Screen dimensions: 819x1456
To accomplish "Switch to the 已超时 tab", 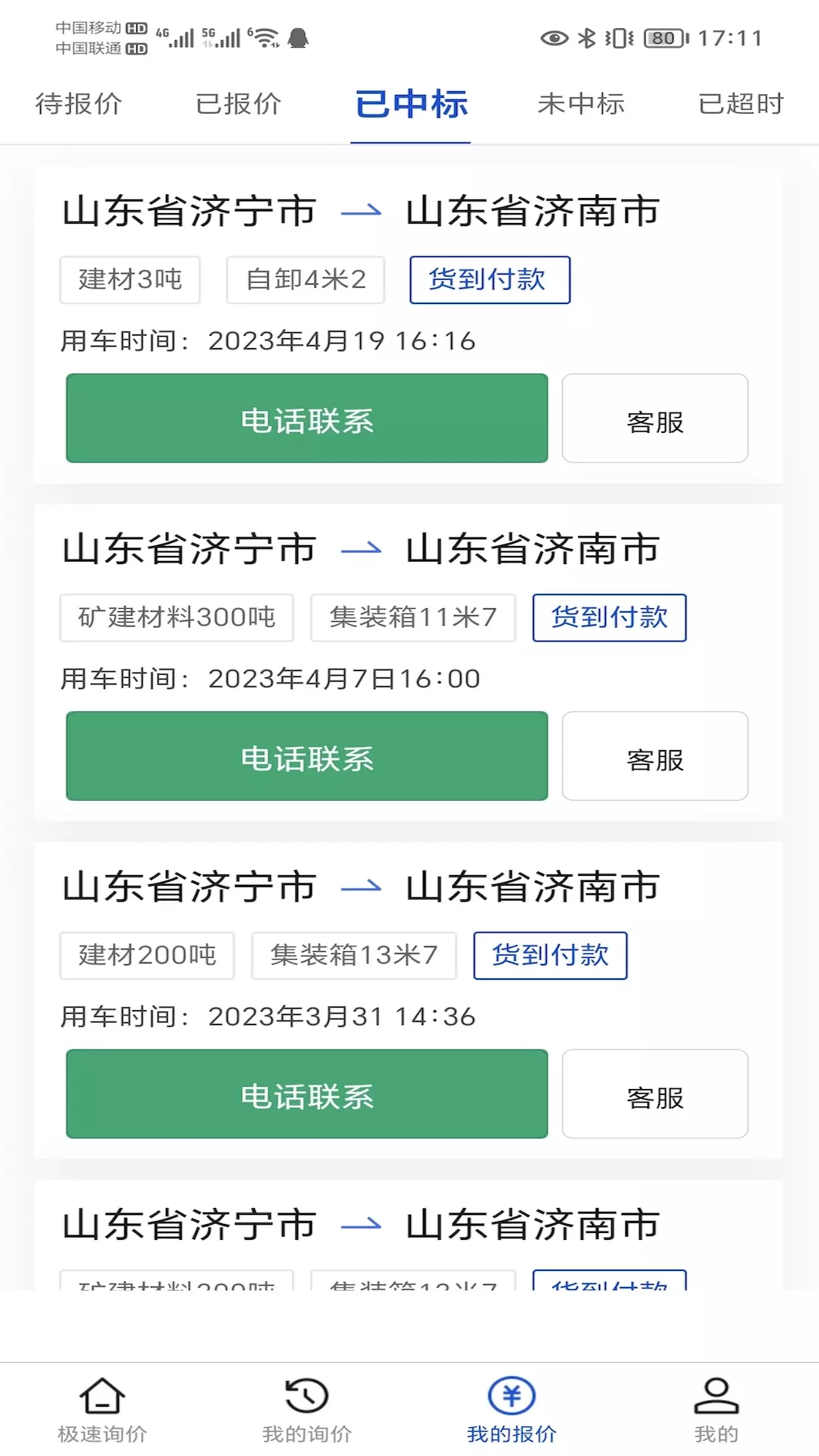I will click(x=741, y=104).
